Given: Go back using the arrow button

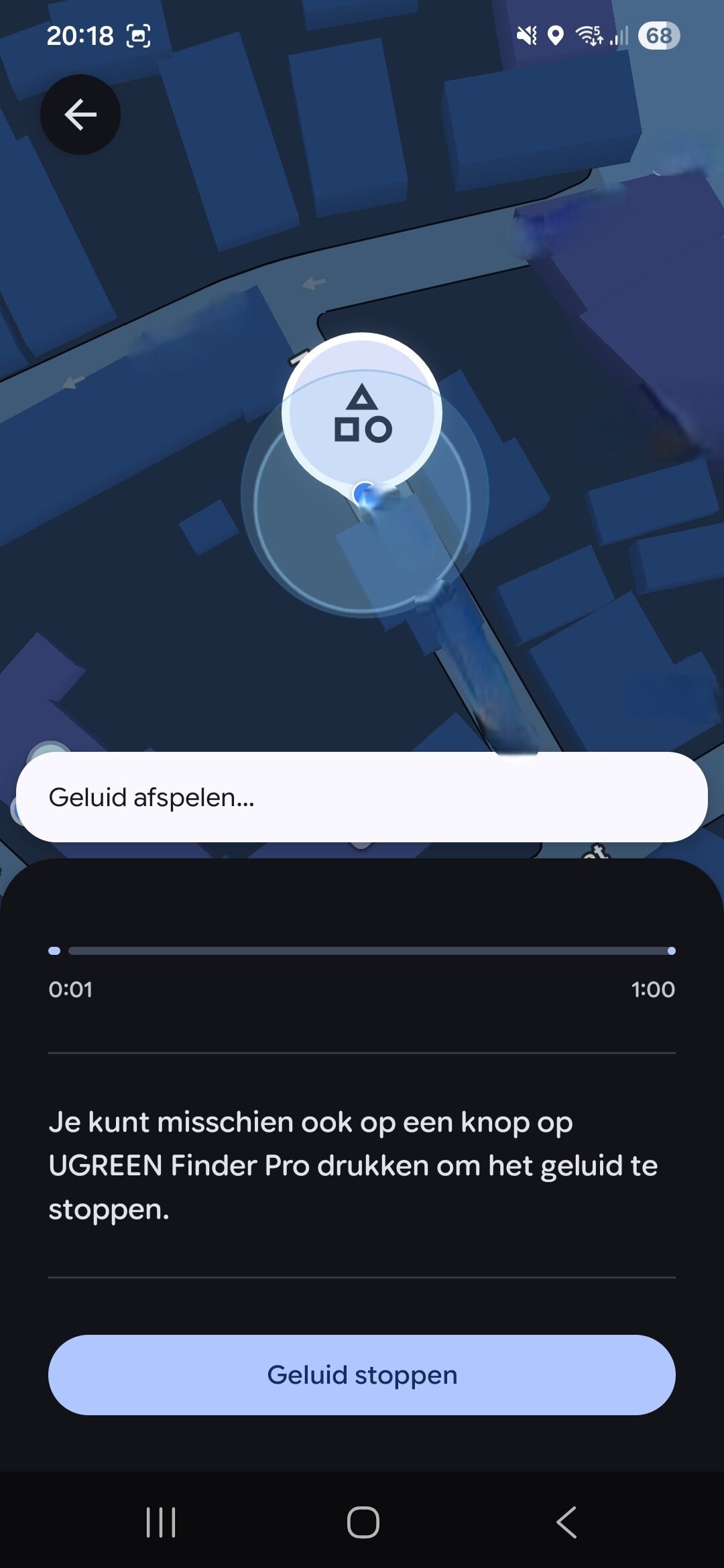Looking at the screenshot, I should point(80,115).
